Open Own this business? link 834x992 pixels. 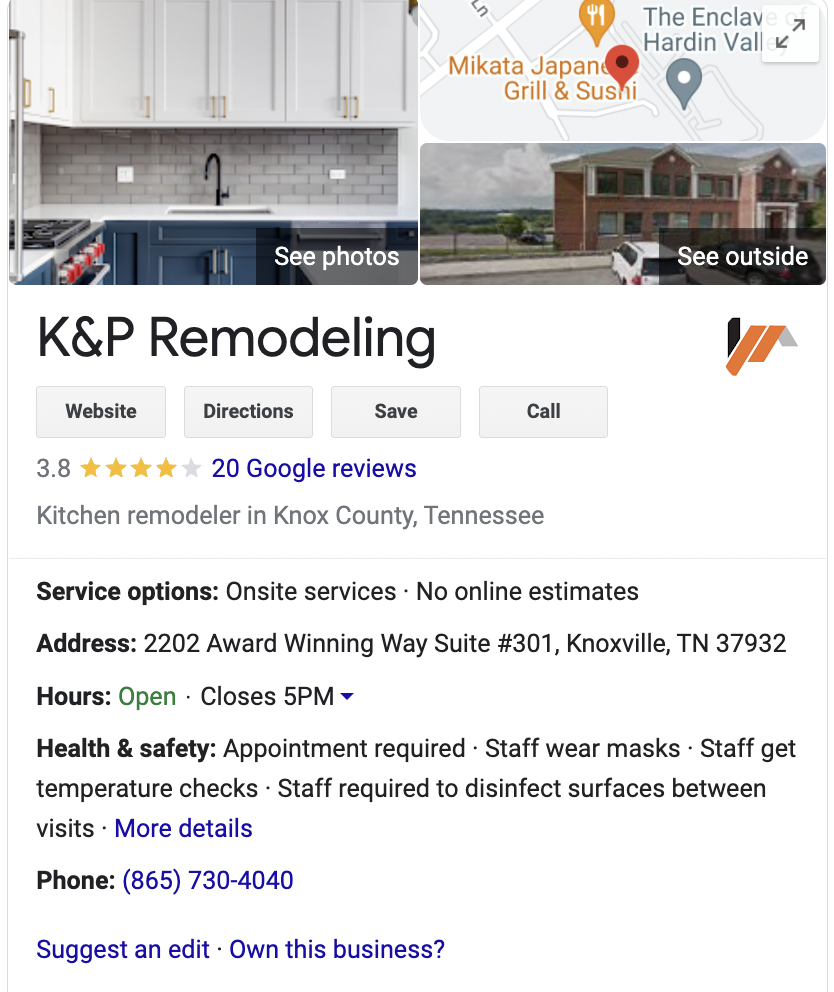pyautogui.click(x=337, y=949)
